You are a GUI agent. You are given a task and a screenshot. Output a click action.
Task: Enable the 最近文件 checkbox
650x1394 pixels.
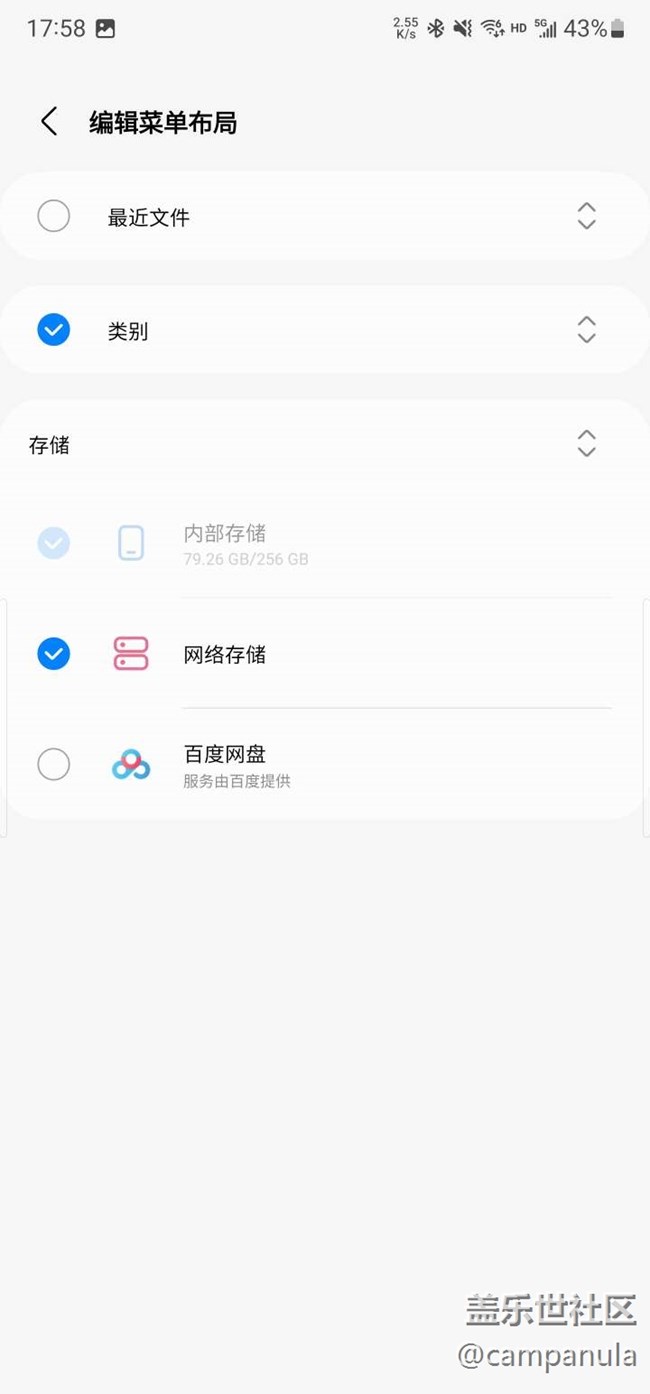(54, 216)
